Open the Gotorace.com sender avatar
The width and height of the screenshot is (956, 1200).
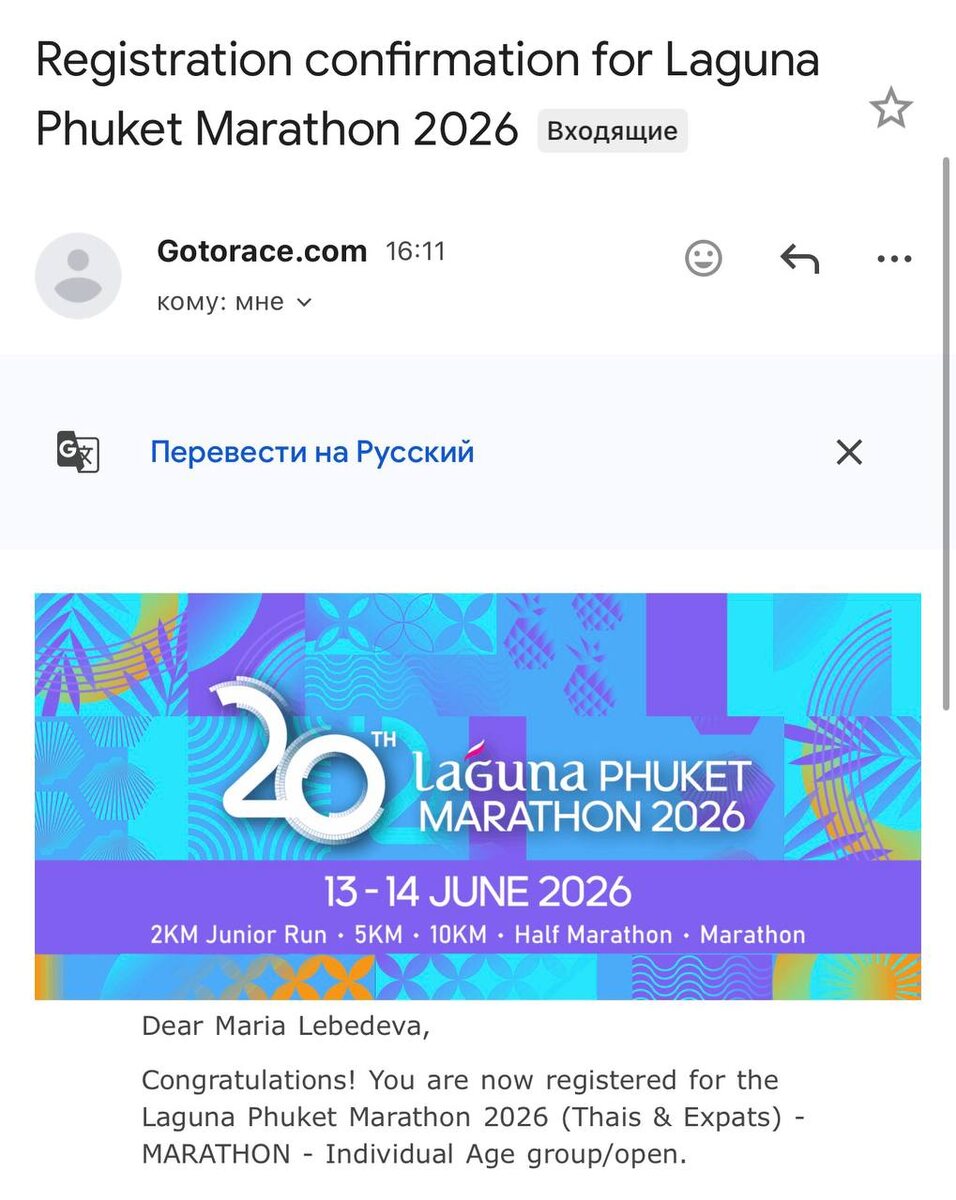[x=78, y=275]
